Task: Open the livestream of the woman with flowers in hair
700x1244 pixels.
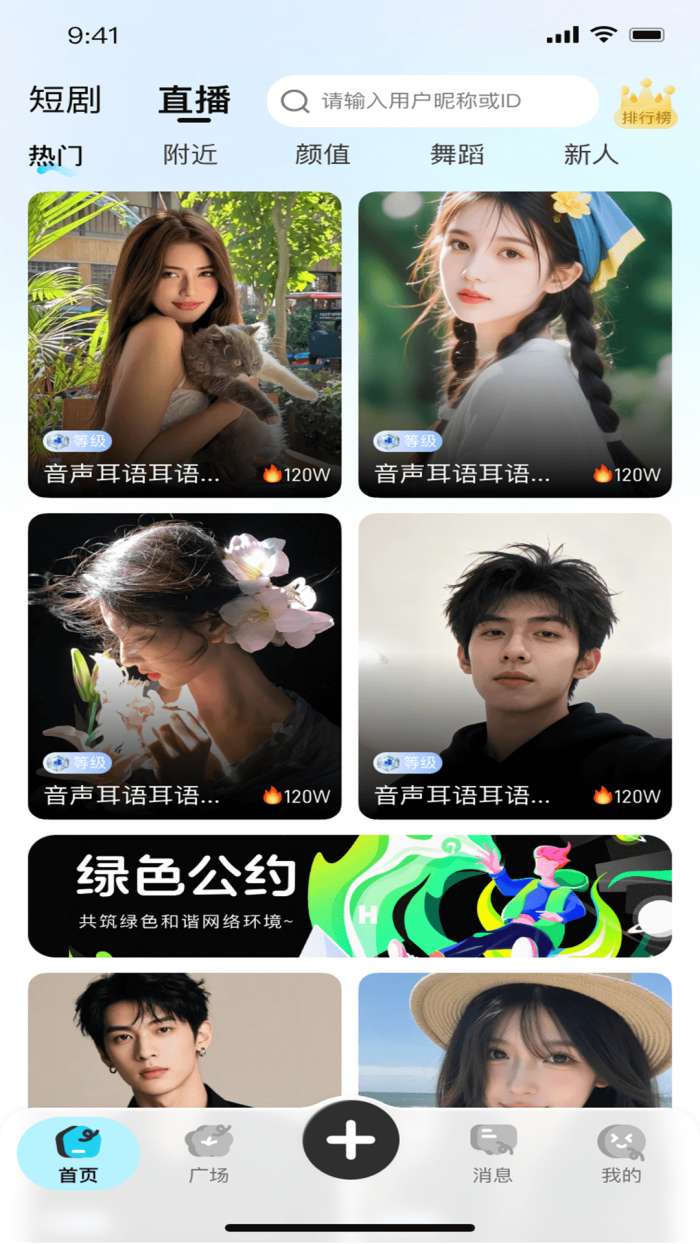Action: (x=185, y=666)
